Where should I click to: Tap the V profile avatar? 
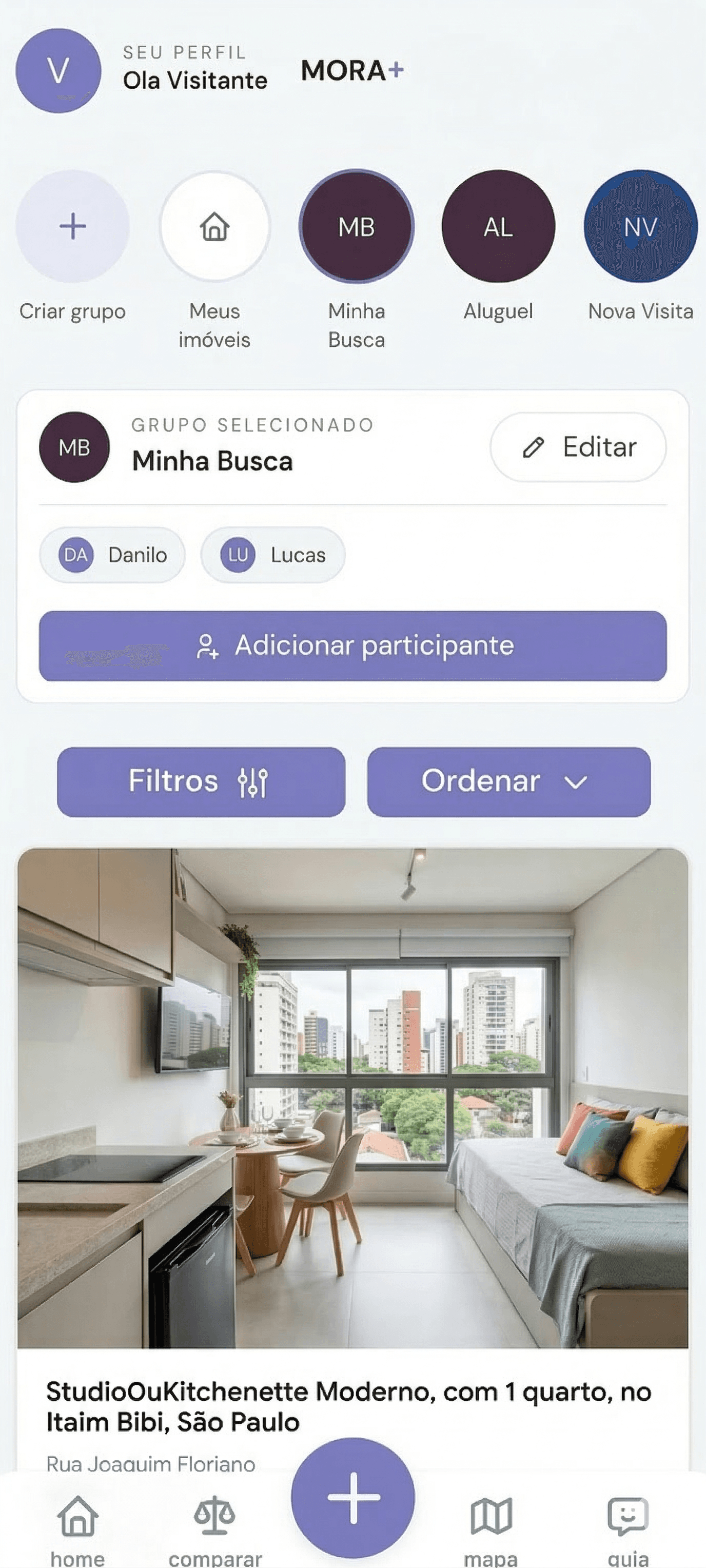(58, 71)
